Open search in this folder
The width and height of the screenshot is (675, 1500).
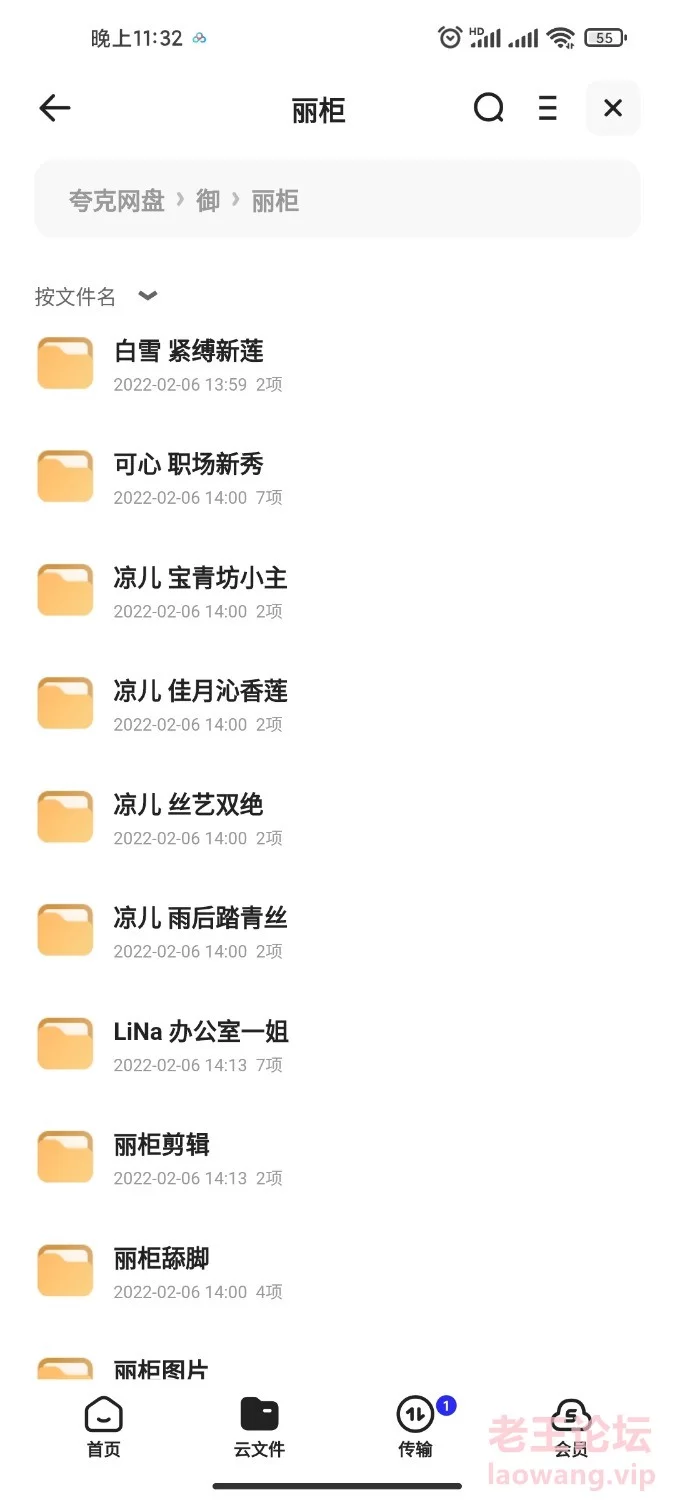tap(488, 108)
